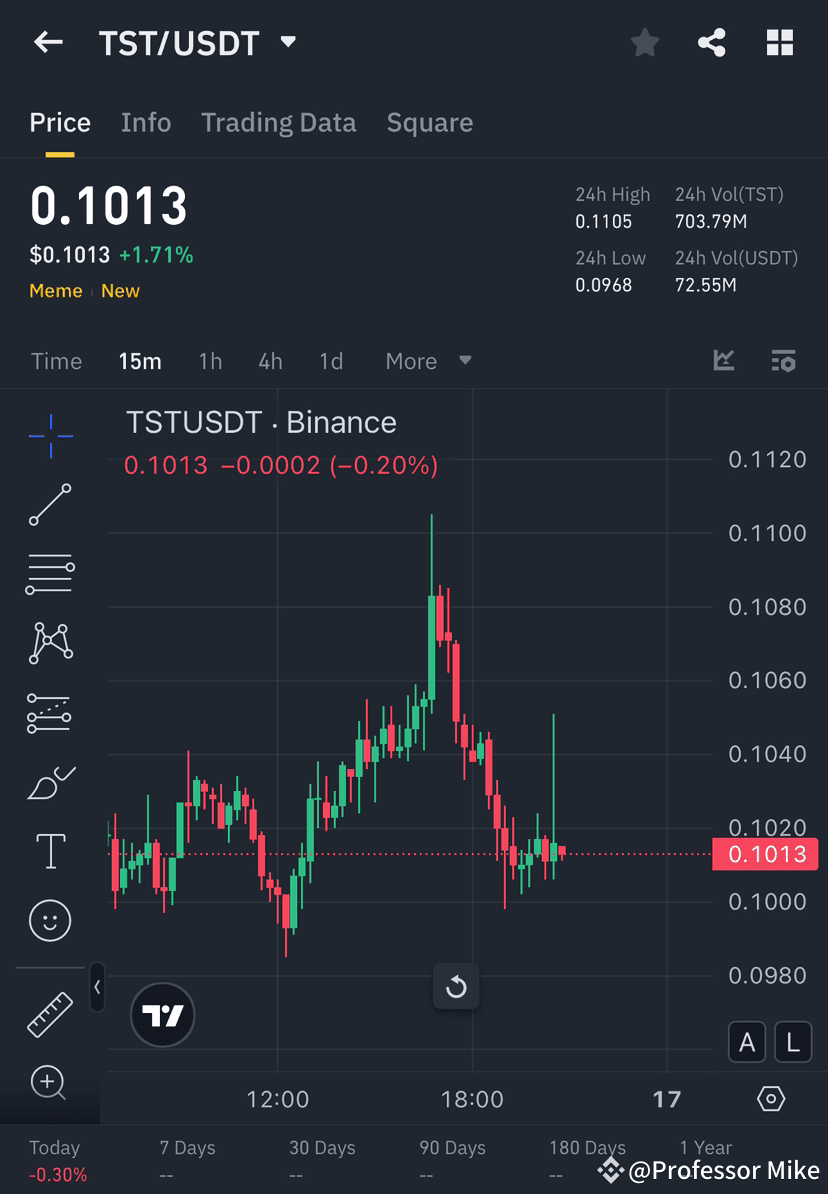
Task: Favorite the TST/USDT pair with the star
Action: tap(644, 42)
